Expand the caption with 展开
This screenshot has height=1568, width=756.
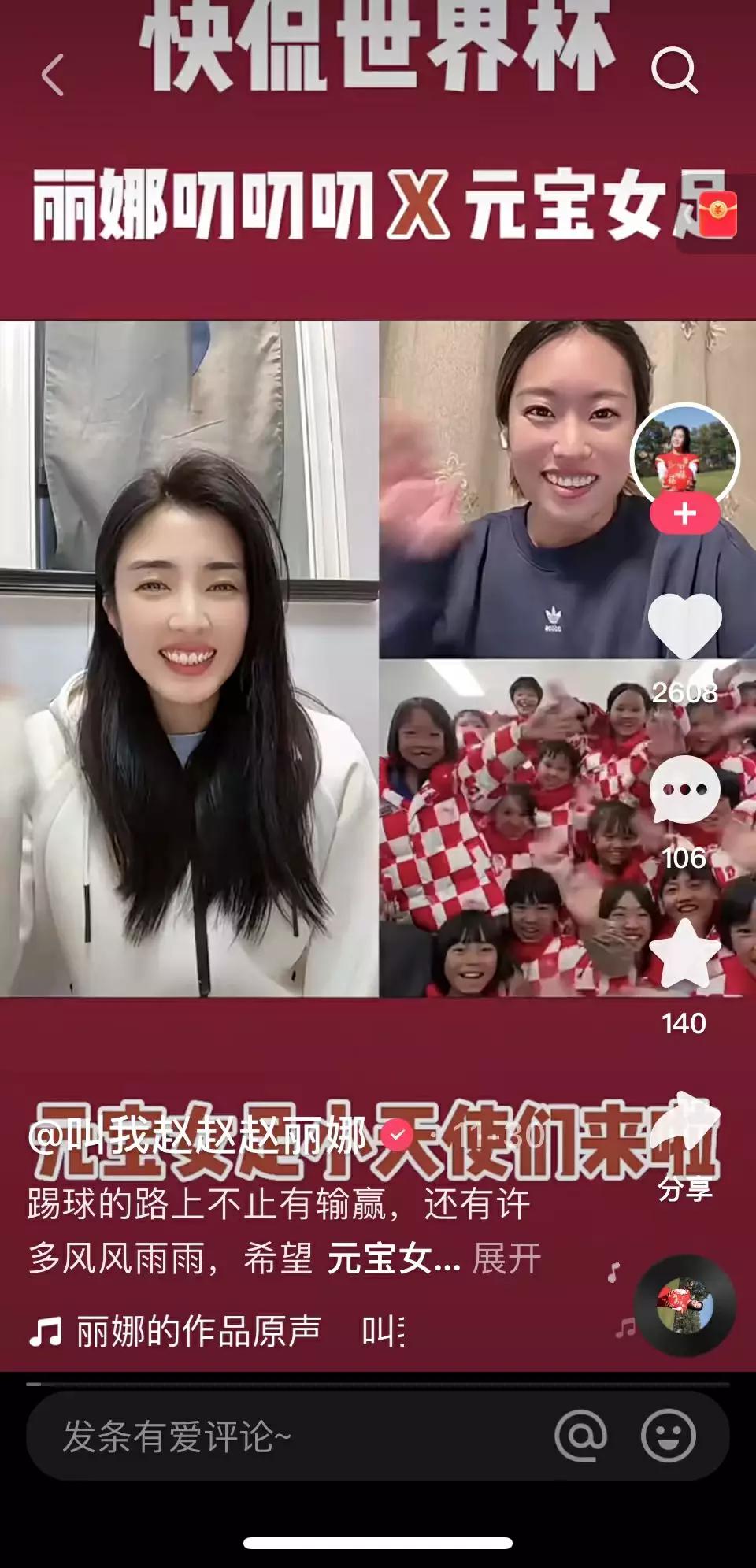tap(506, 1258)
